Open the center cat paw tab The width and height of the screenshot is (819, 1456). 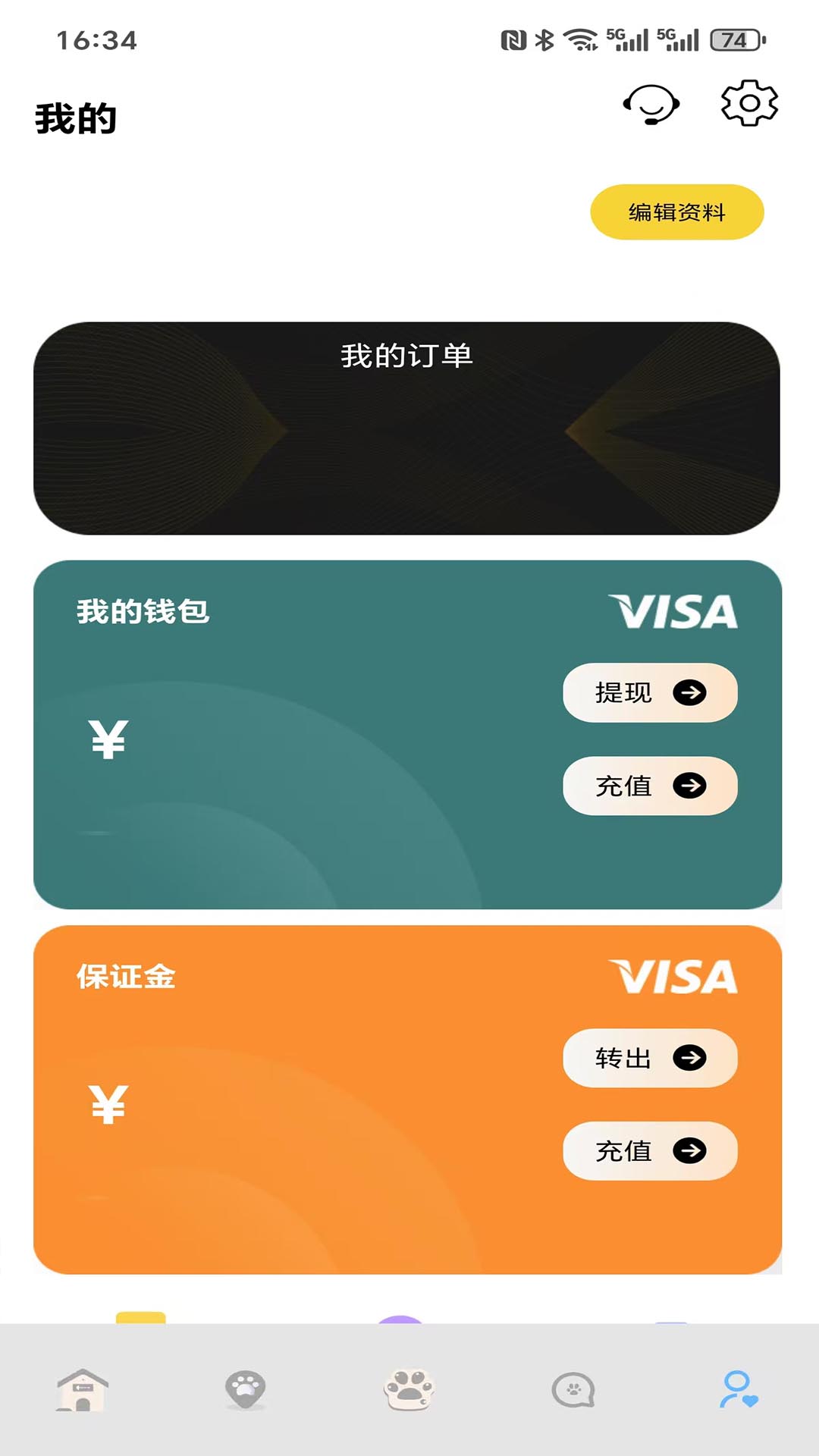pyautogui.click(x=409, y=1390)
